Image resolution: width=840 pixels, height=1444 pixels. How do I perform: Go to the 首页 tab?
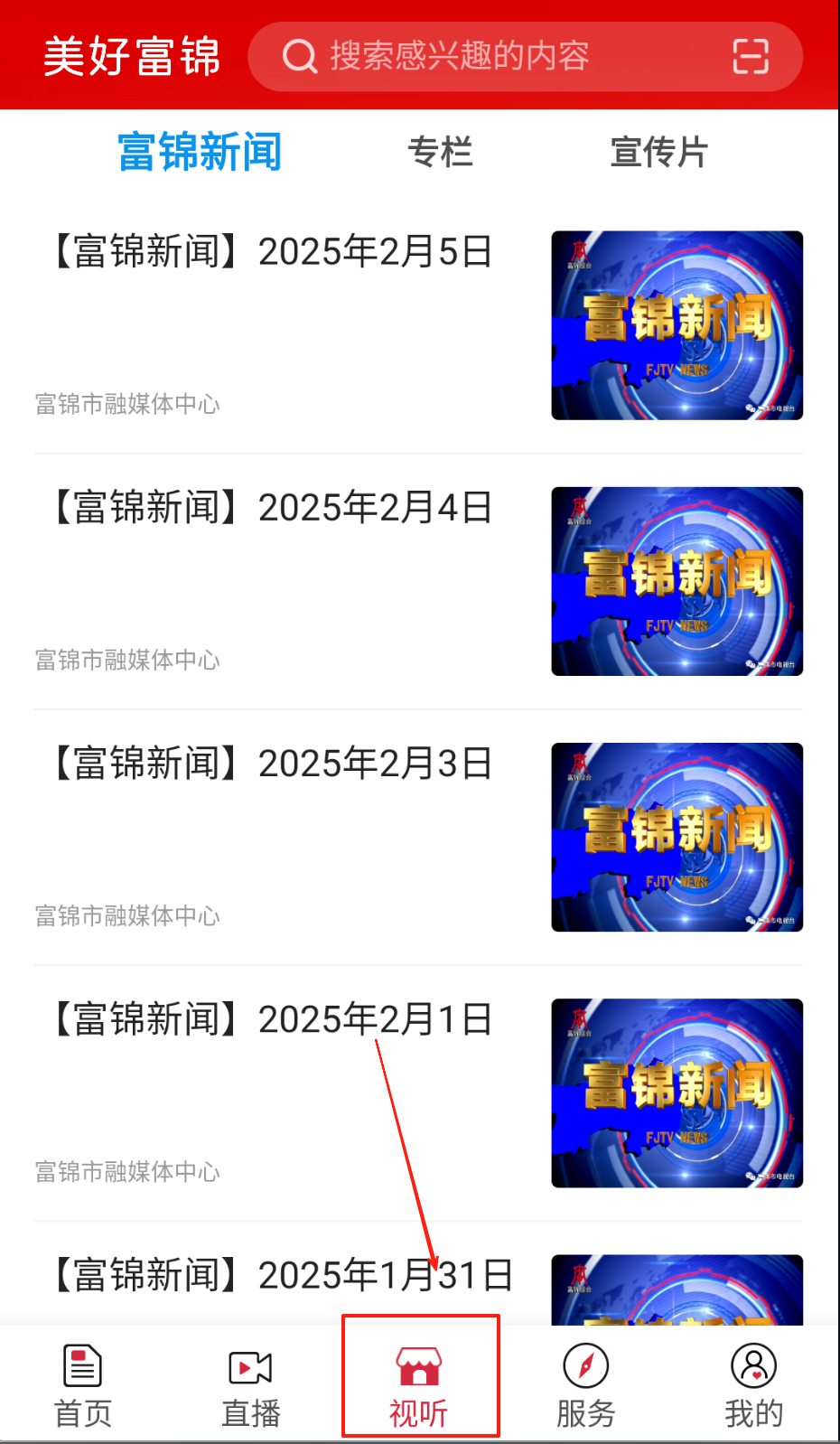[83, 1385]
